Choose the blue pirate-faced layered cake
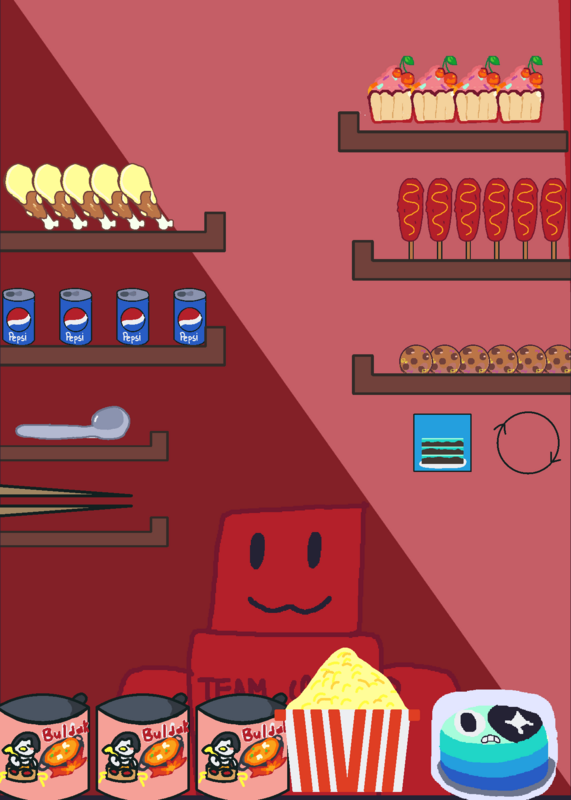This screenshot has height=800, width=571. 494,742
